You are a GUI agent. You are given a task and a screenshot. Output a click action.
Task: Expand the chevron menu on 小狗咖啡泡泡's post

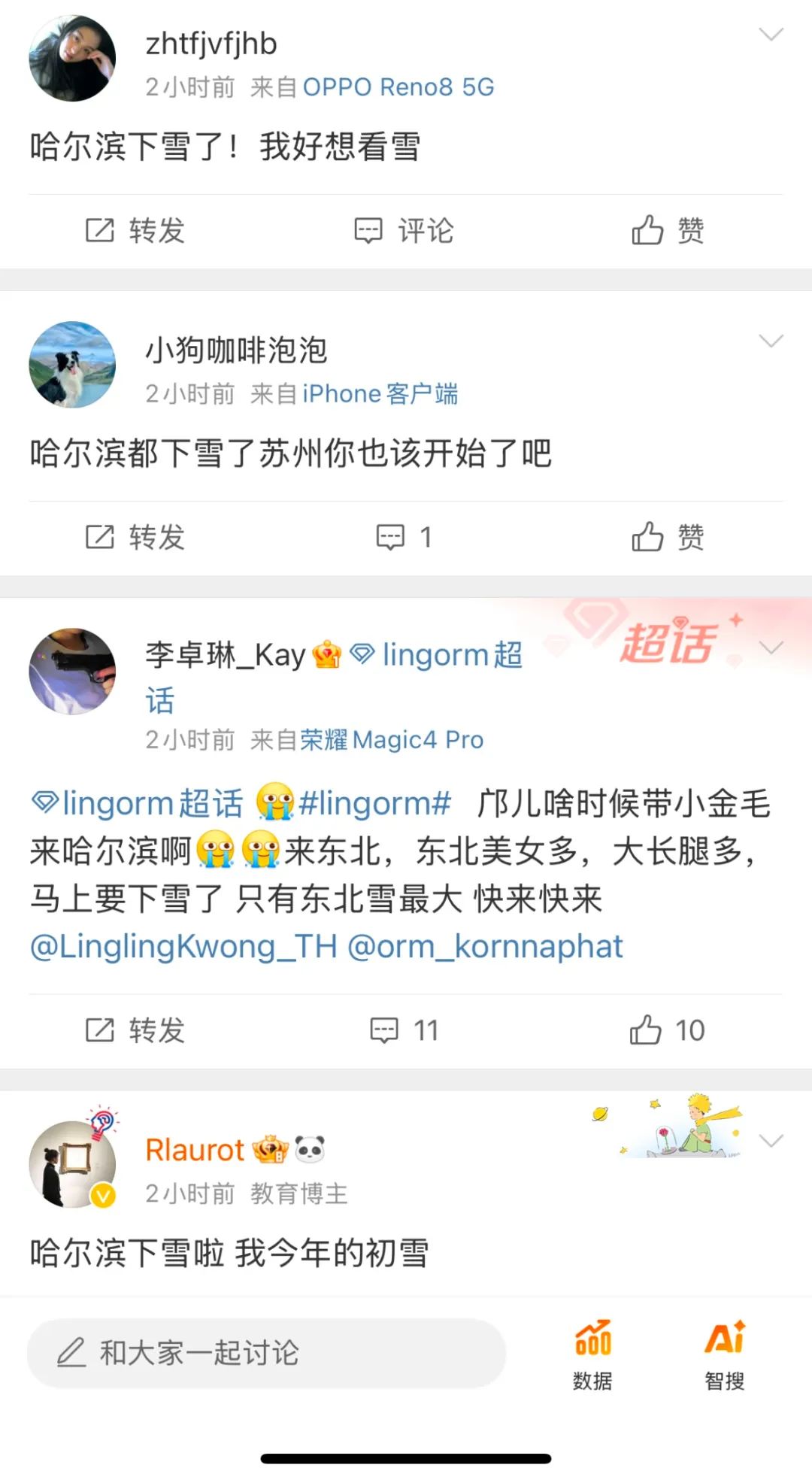pyautogui.click(x=771, y=341)
